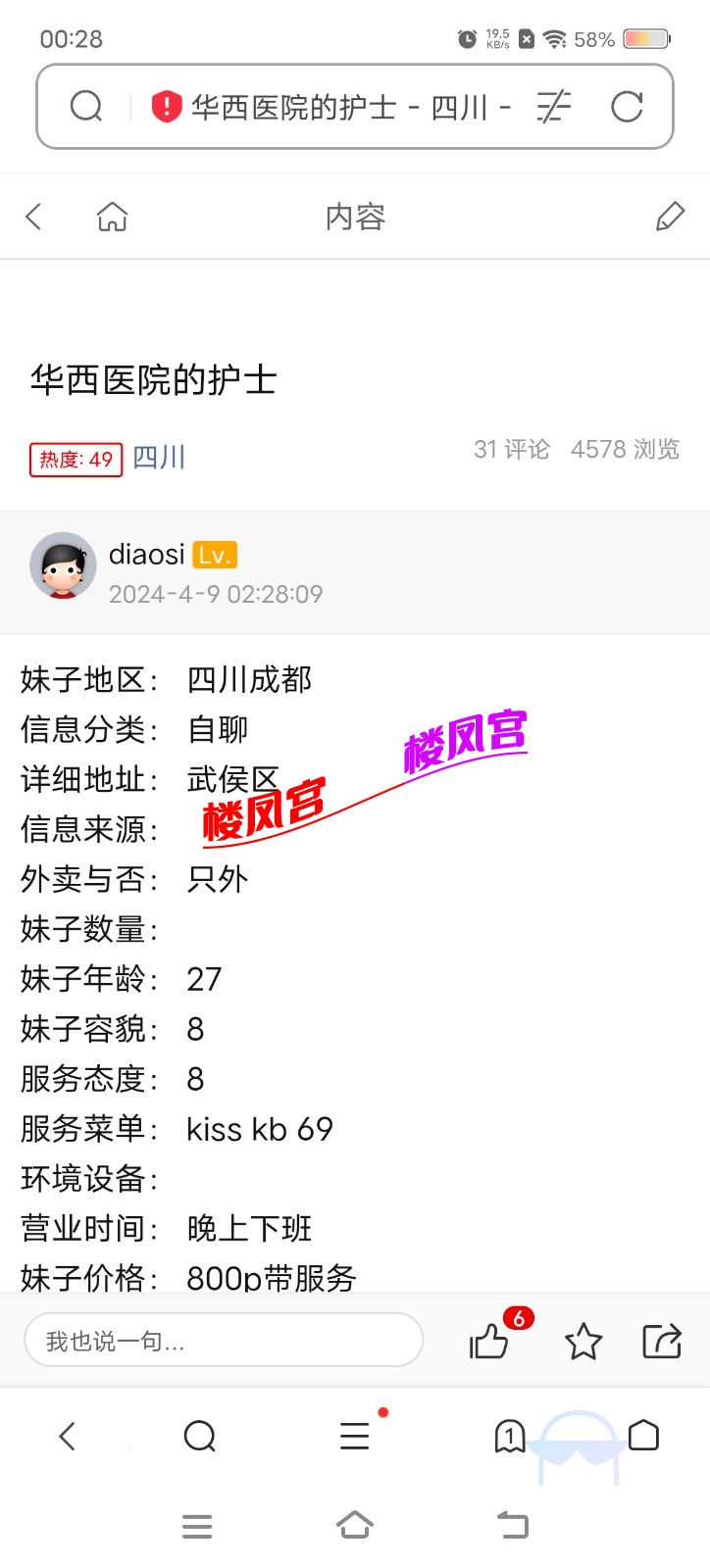Open the 四川 region link
This screenshot has width=710, height=1568.
coord(159,457)
